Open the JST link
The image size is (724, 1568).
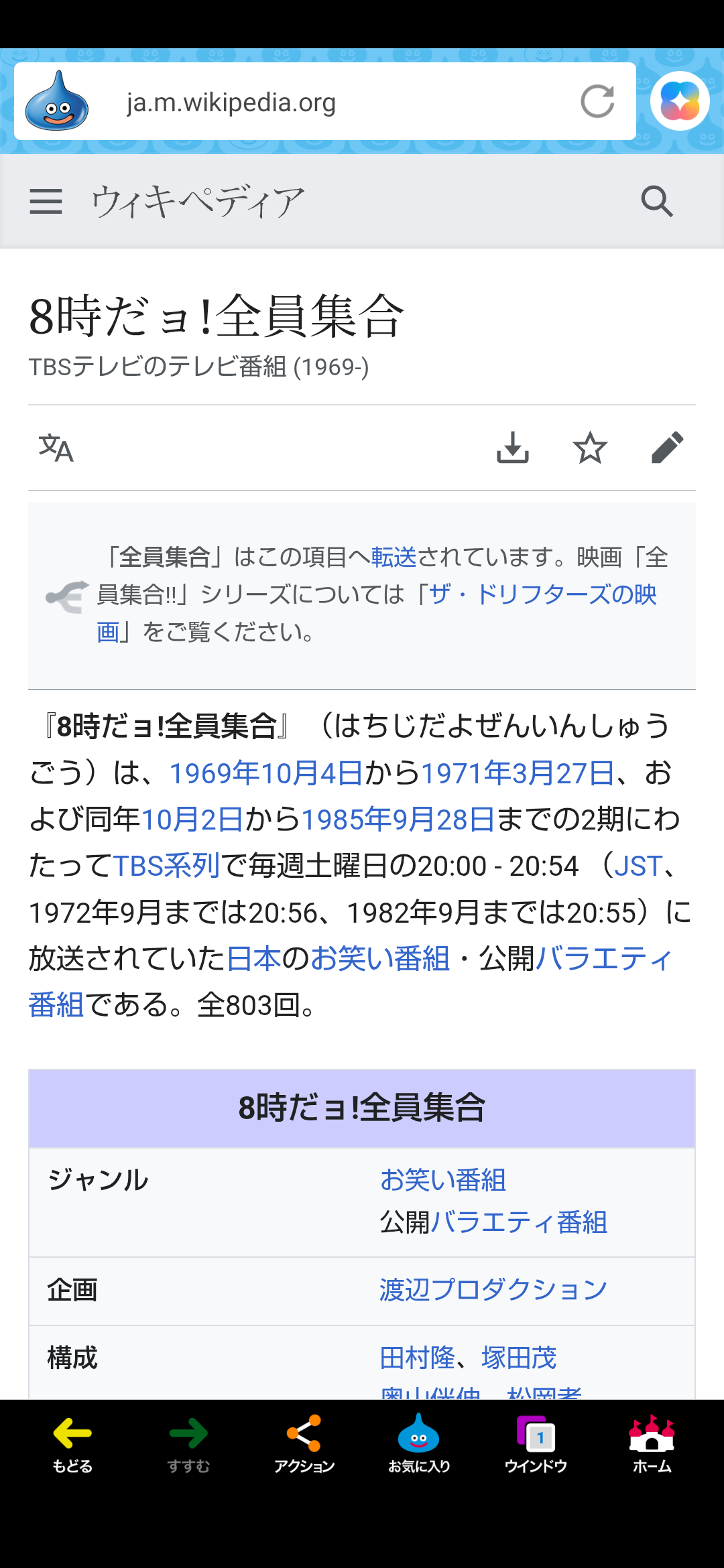click(x=638, y=866)
